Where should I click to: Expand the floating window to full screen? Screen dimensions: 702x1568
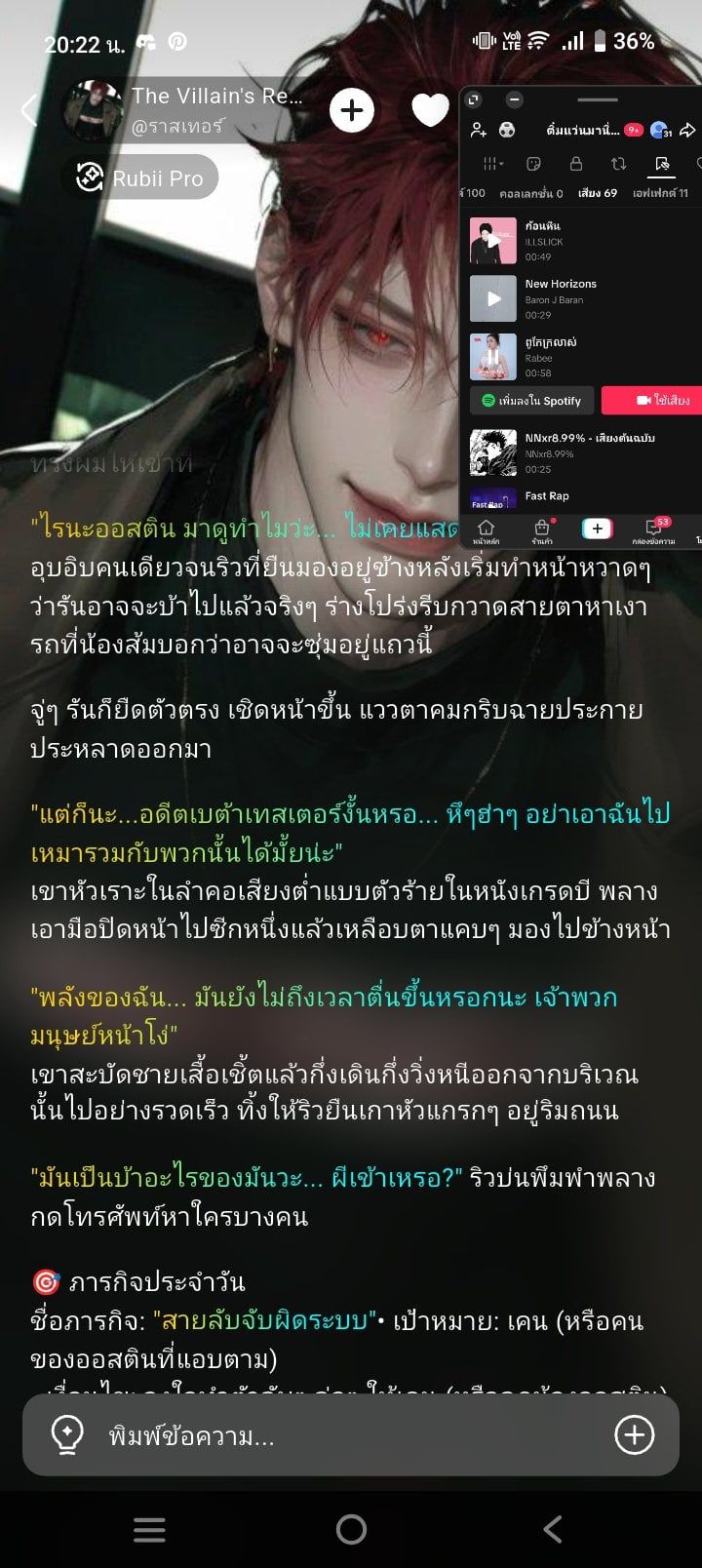[474, 99]
